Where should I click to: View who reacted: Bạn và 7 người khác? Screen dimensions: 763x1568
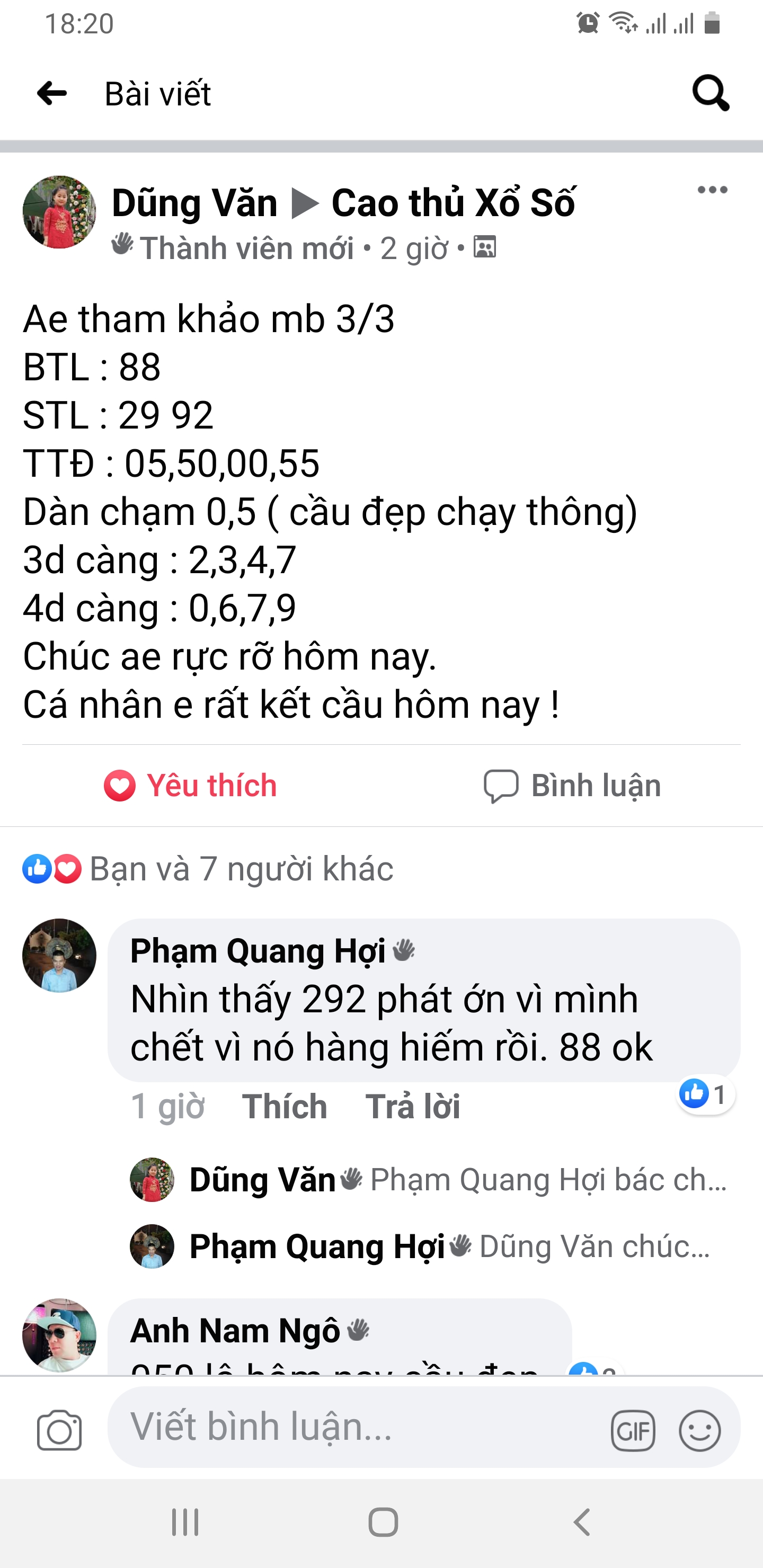click(208, 869)
